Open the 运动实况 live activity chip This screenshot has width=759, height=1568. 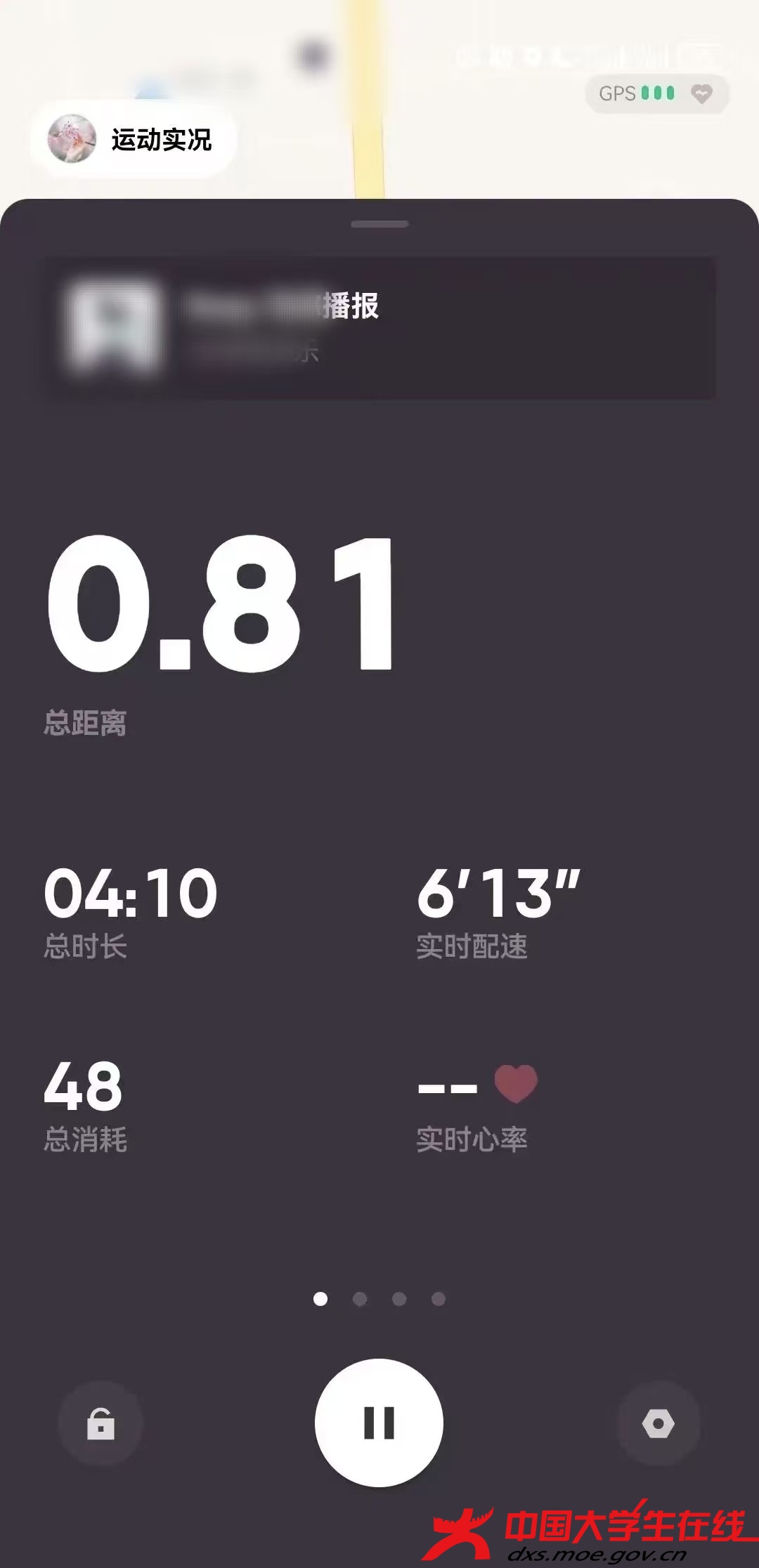(134, 139)
